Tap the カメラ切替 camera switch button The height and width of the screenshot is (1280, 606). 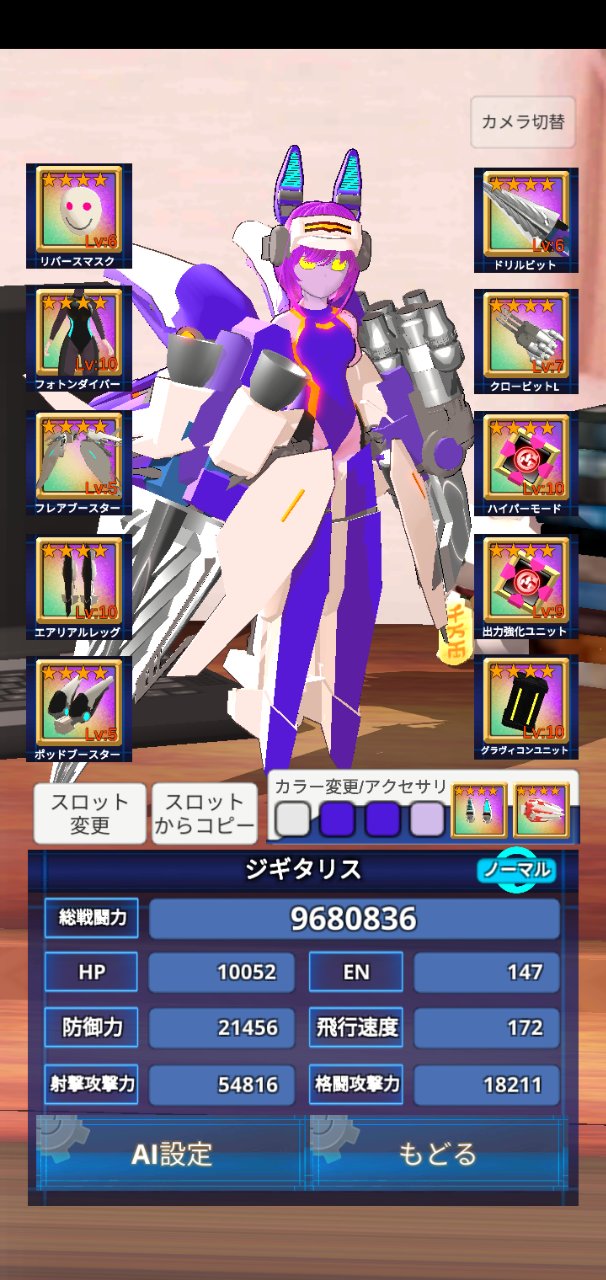(x=523, y=122)
